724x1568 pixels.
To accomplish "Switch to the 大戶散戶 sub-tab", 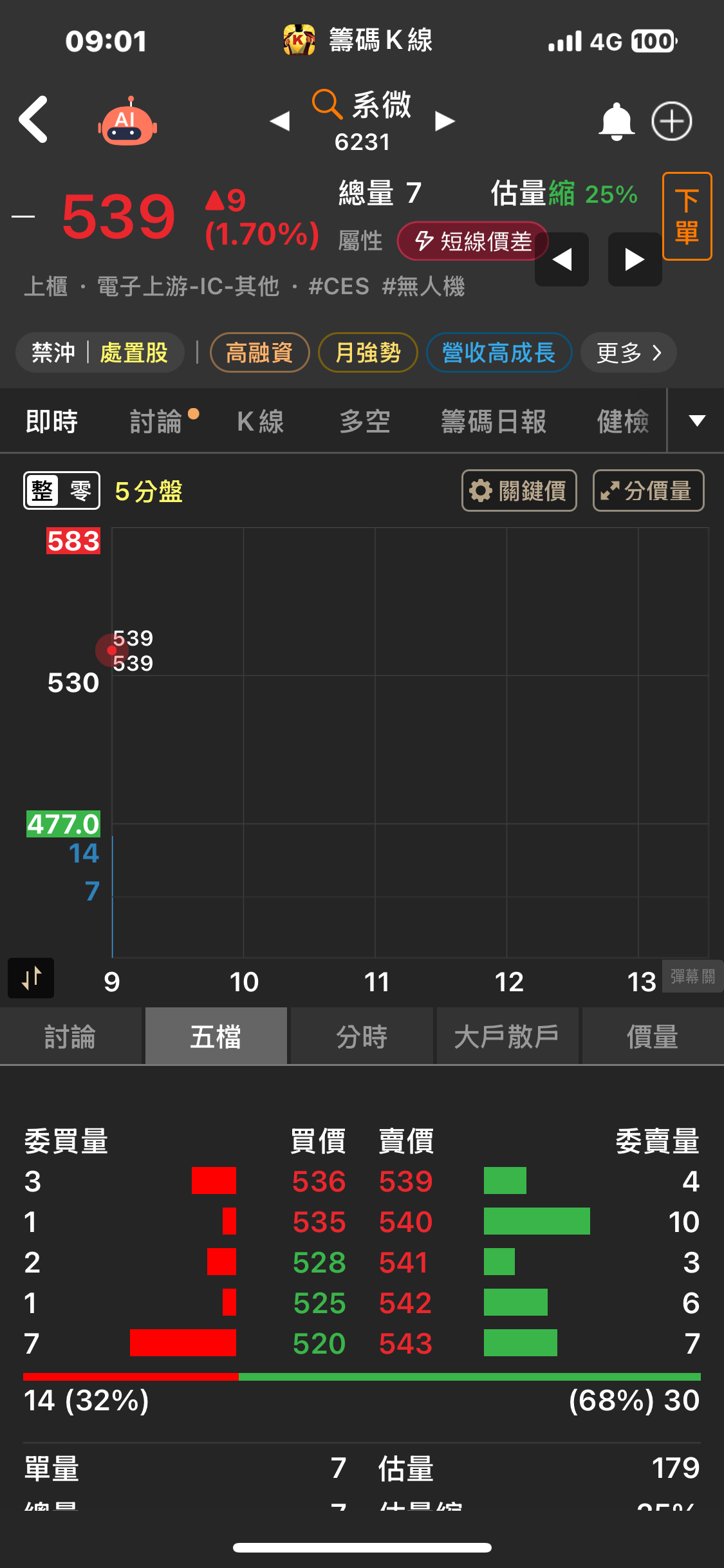I will coord(507,1037).
